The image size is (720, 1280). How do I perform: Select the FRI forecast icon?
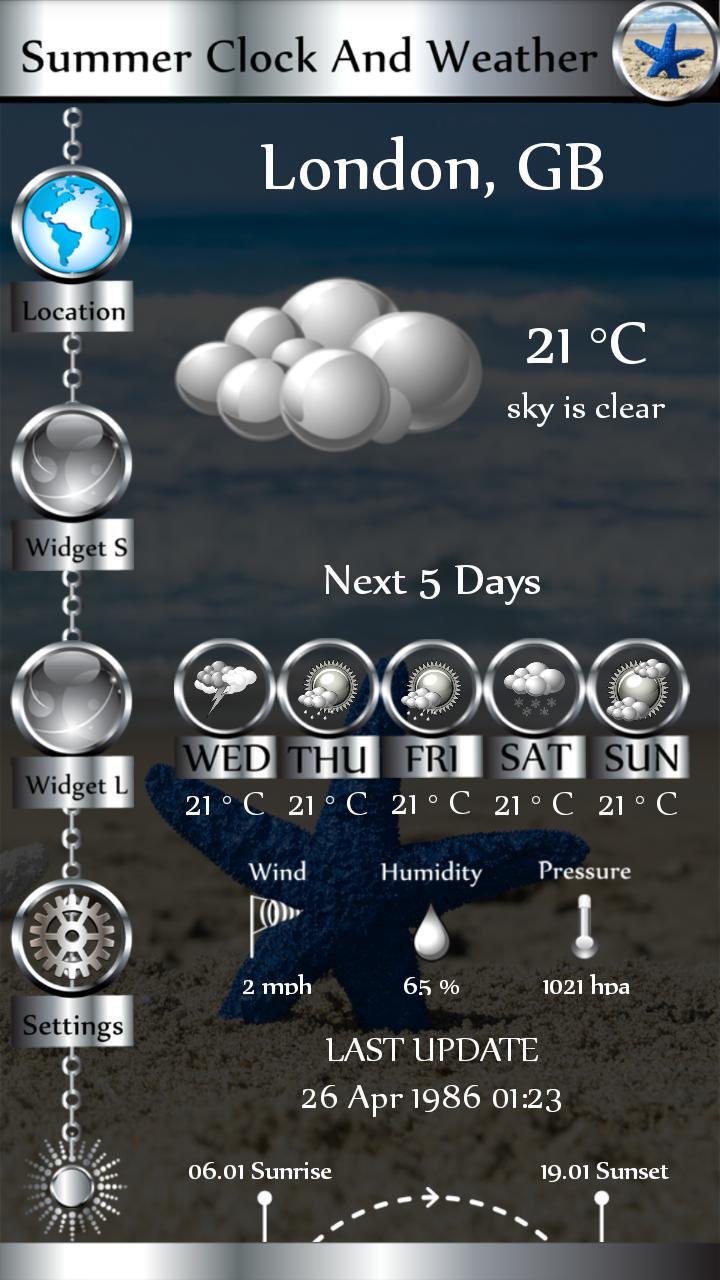click(431, 688)
